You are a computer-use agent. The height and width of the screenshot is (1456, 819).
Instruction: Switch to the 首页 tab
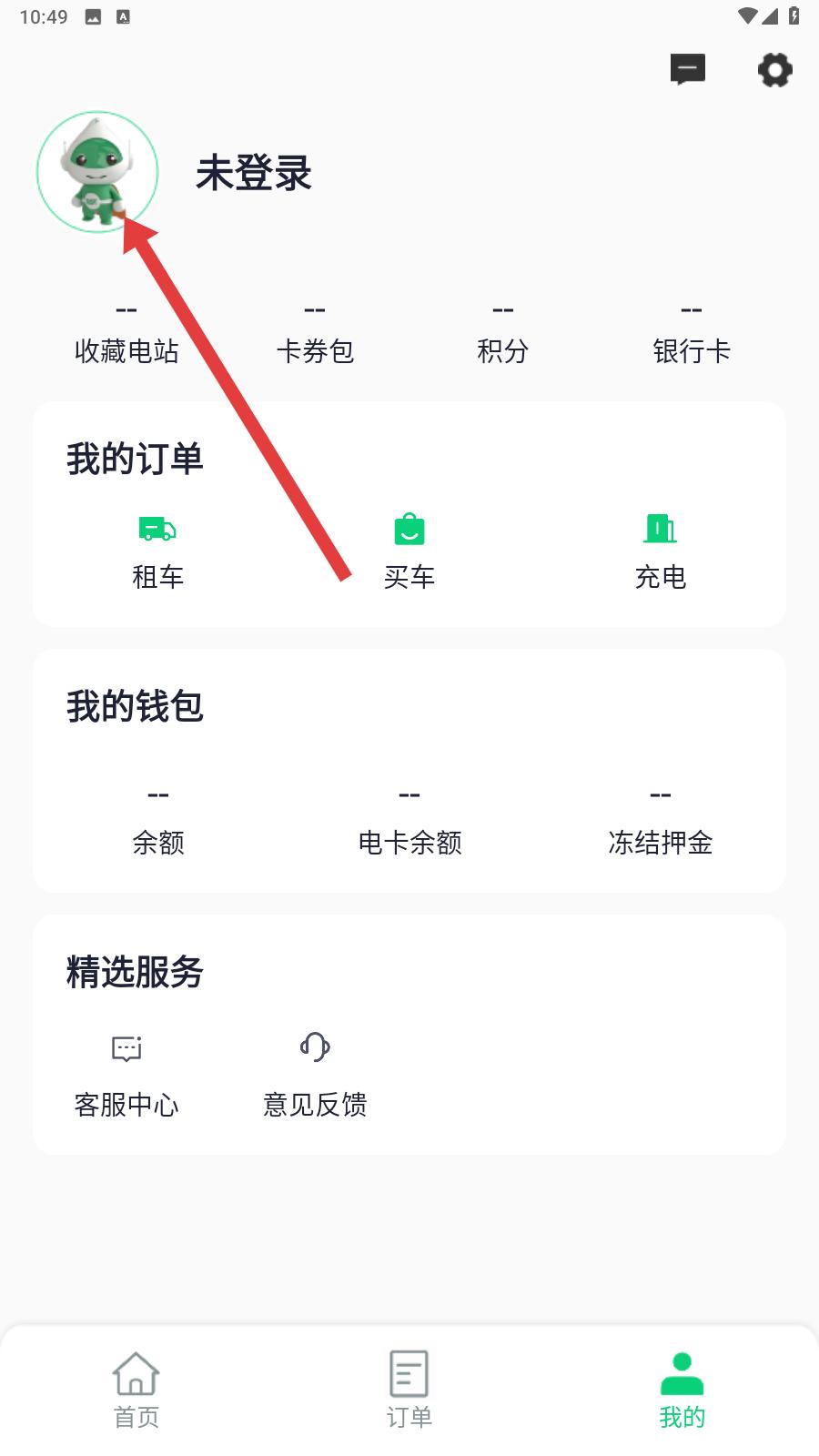[x=136, y=1390]
